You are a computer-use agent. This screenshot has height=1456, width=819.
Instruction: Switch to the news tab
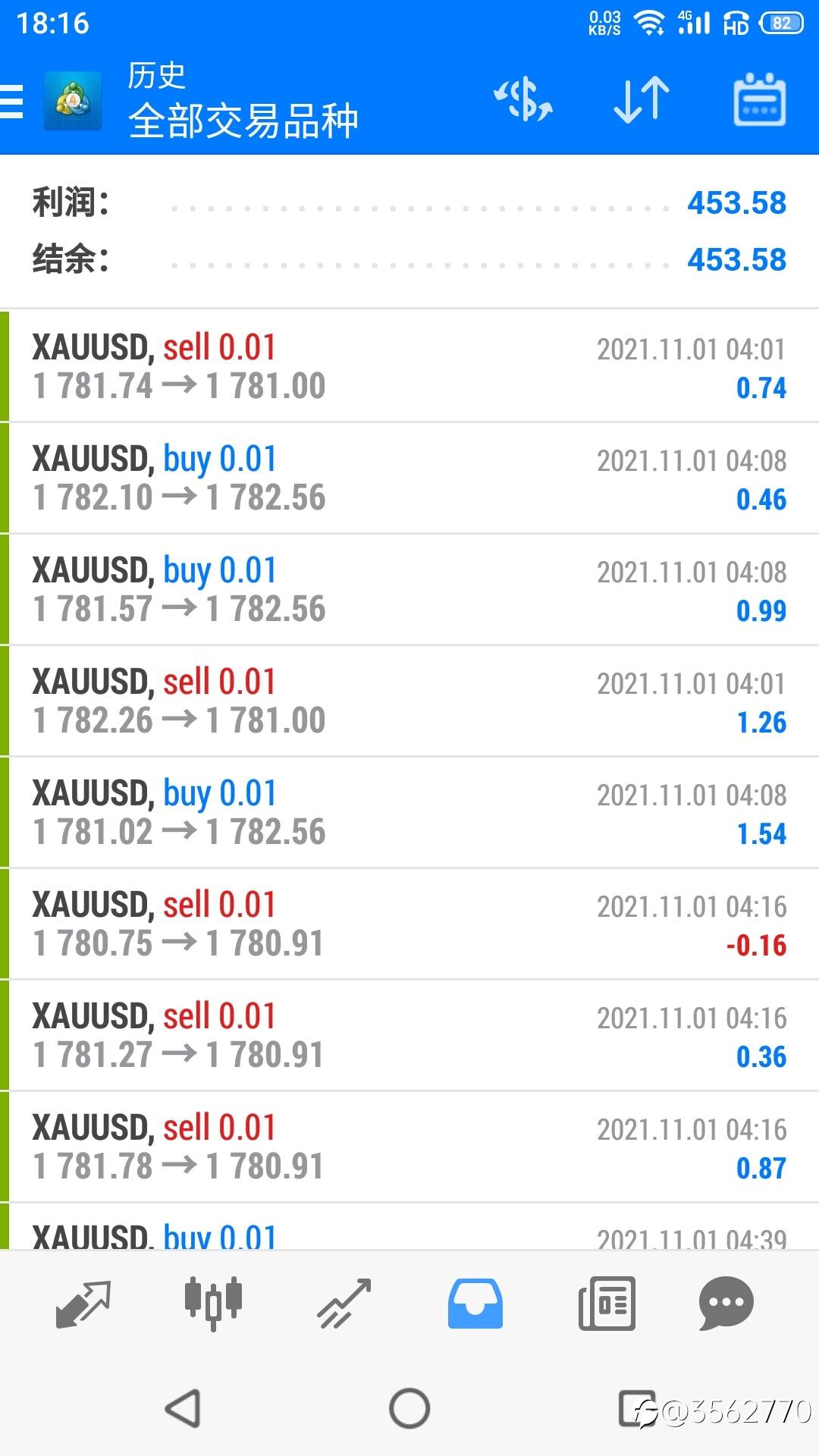606,1304
